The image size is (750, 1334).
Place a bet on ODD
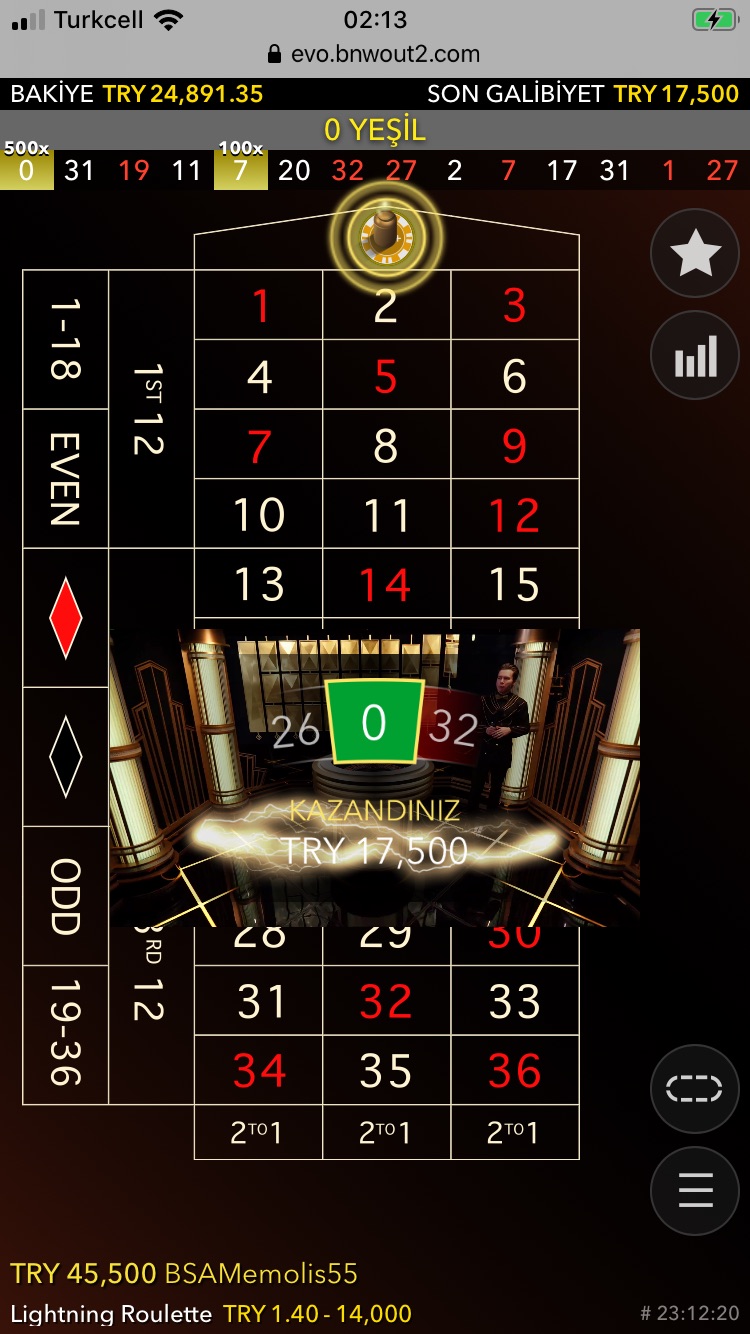pos(65,896)
